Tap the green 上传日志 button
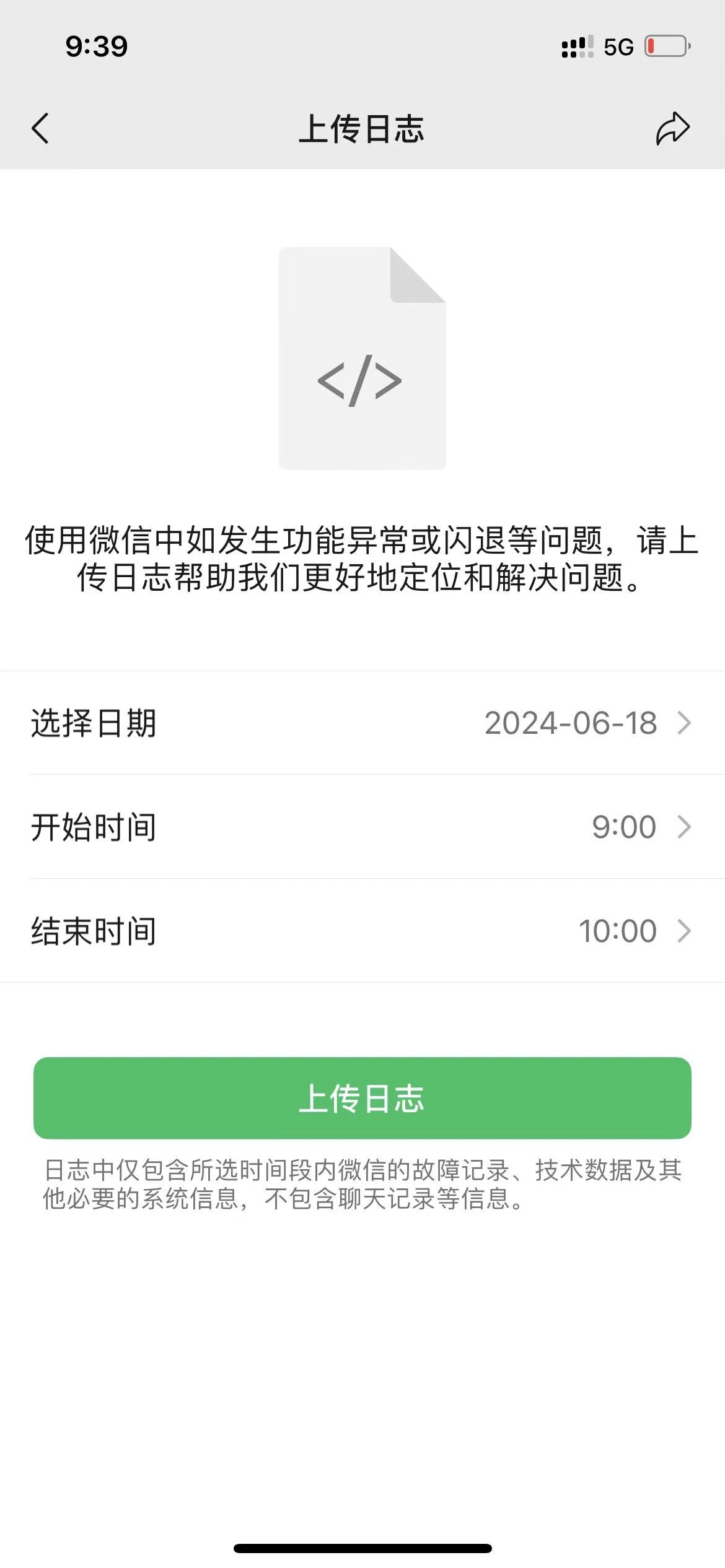Screen dimensions: 725x1568 tap(362, 1098)
